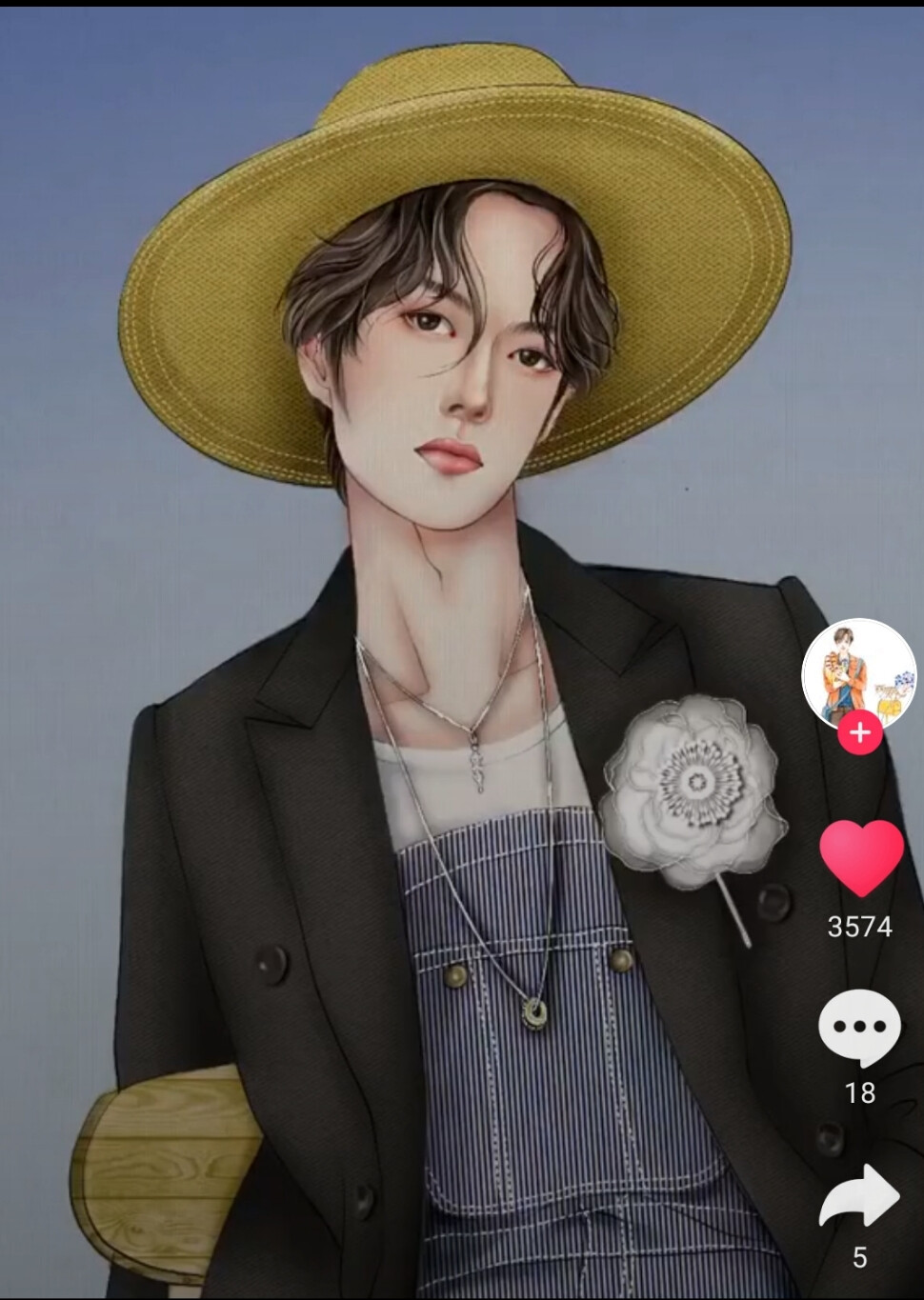Like this video with the heart
Viewport: 924px width, 1300px height.
point(860,857)
